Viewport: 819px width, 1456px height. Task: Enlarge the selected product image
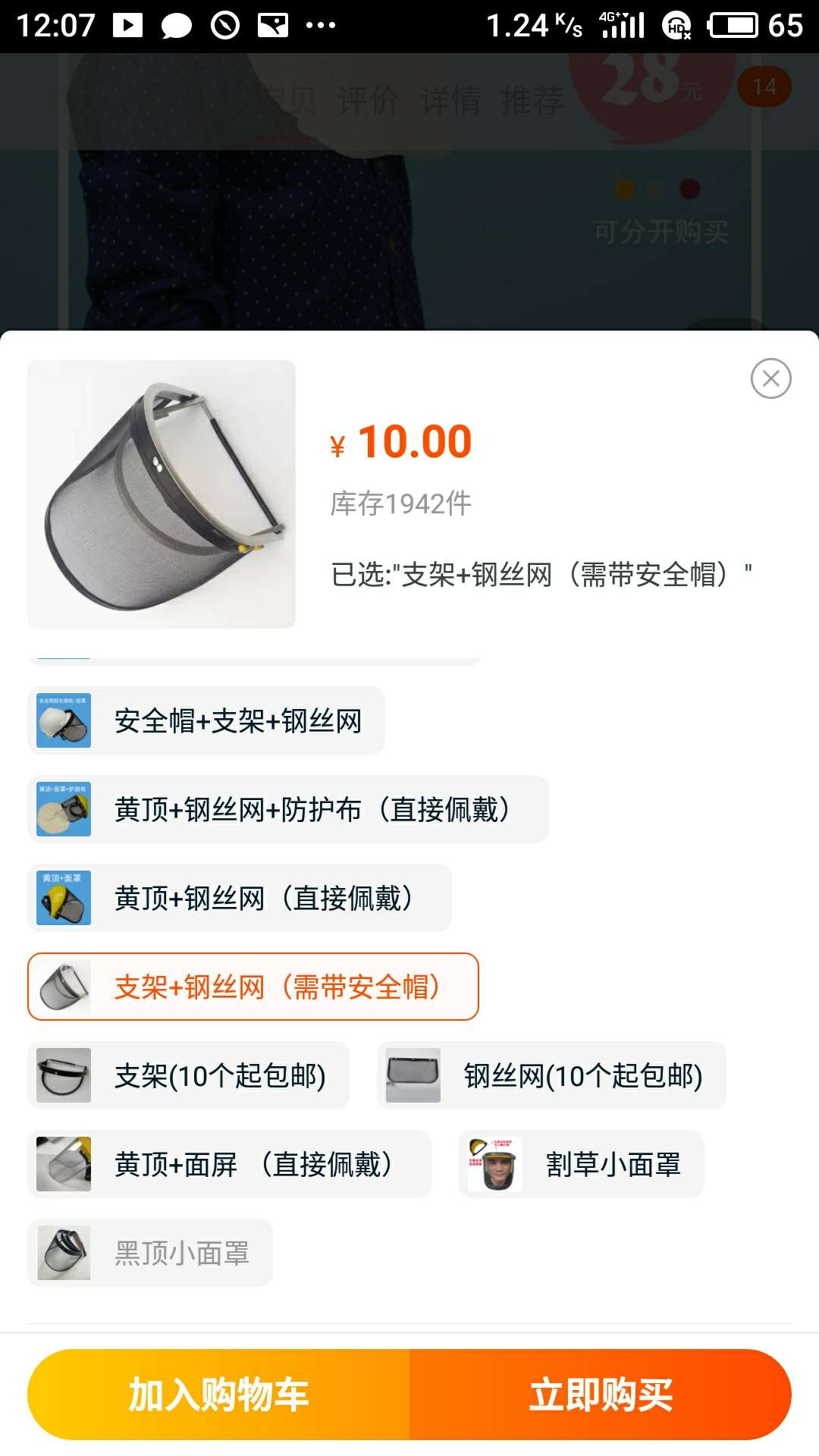tap(162, 494)
